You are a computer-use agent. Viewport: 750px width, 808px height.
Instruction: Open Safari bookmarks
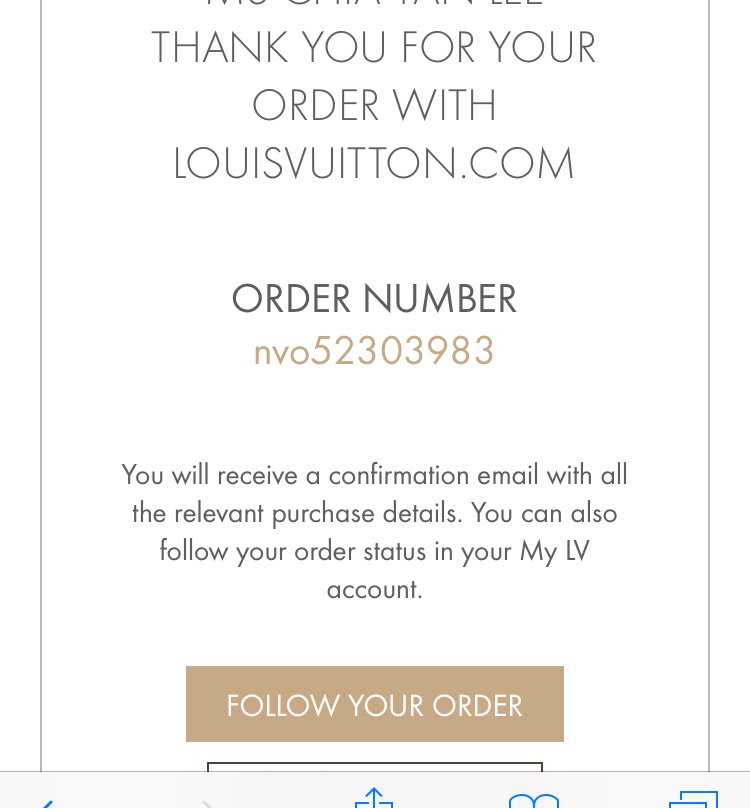point(533,800)
